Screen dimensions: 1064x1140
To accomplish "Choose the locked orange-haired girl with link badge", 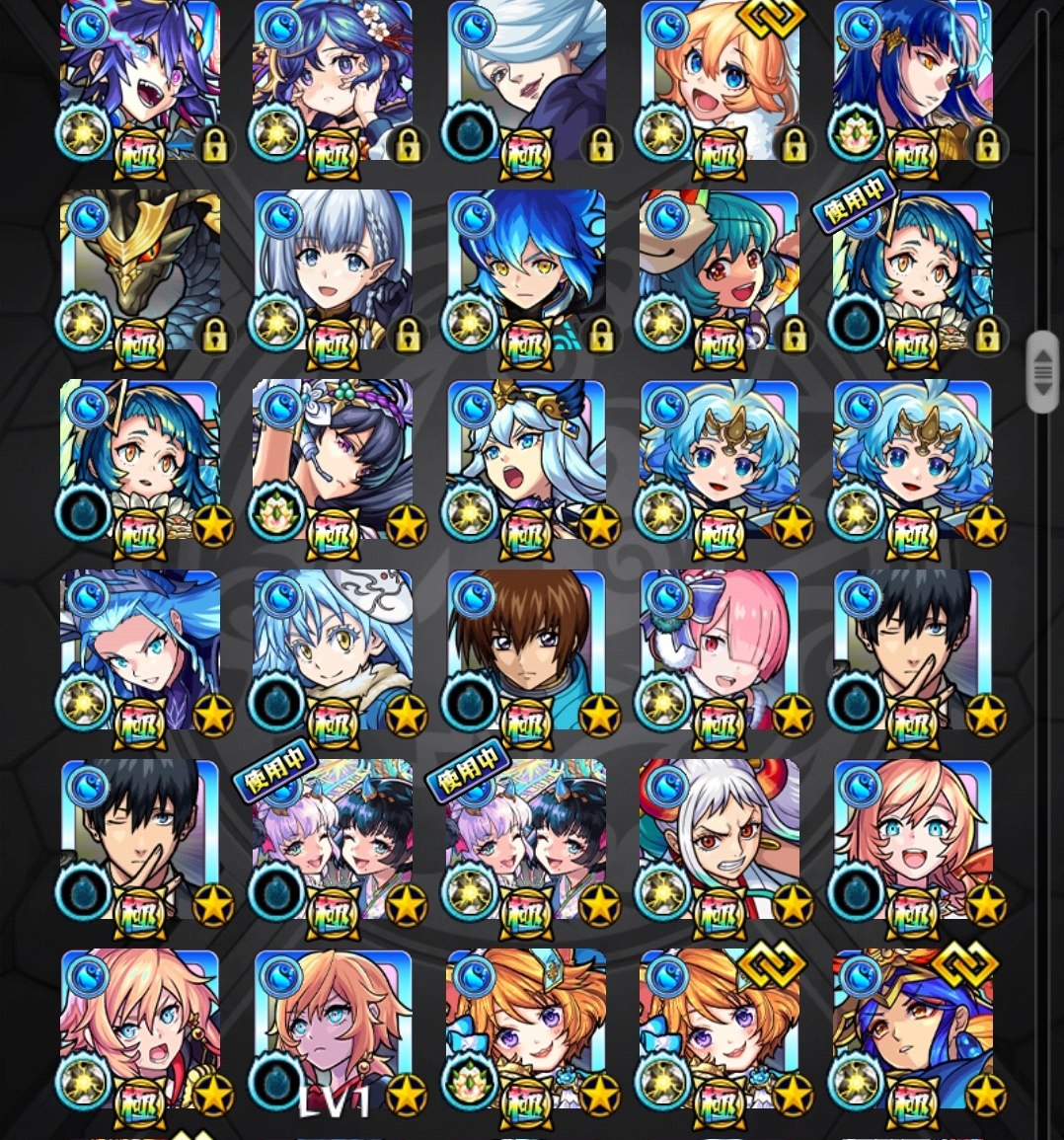I will pyautogui.click(x=720, y=81).
